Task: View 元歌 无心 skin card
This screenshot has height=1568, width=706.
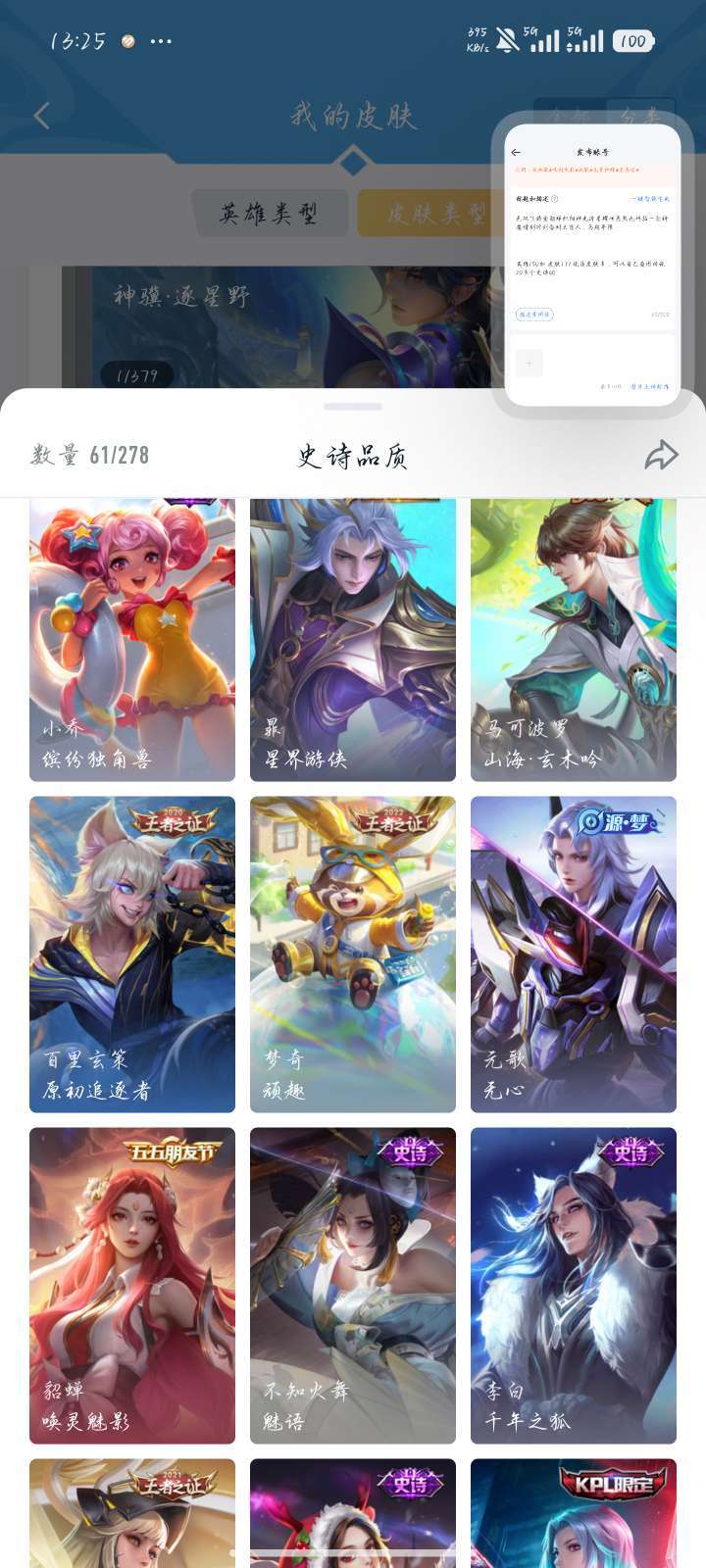Action: coord(574,955)
